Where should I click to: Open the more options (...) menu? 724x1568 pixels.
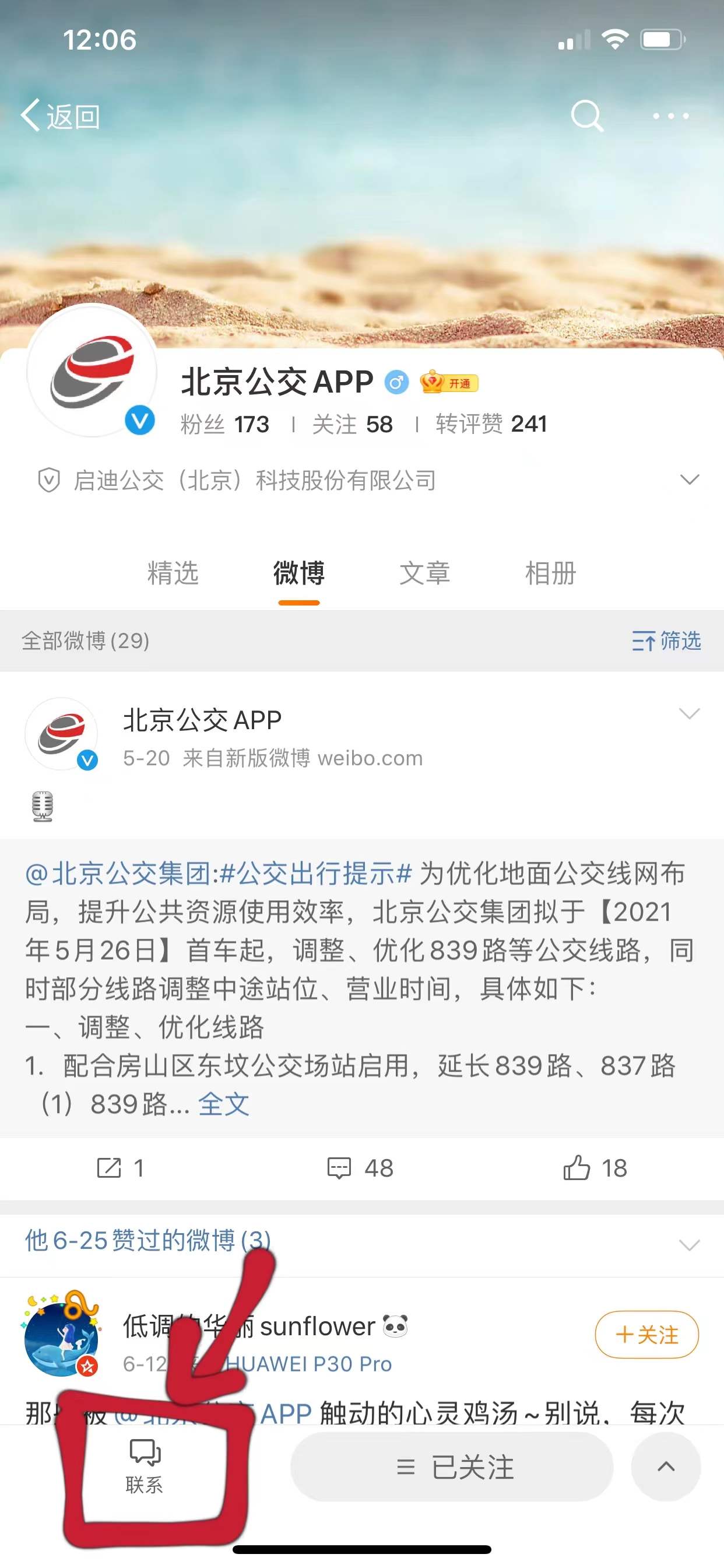tap(671, 116)
